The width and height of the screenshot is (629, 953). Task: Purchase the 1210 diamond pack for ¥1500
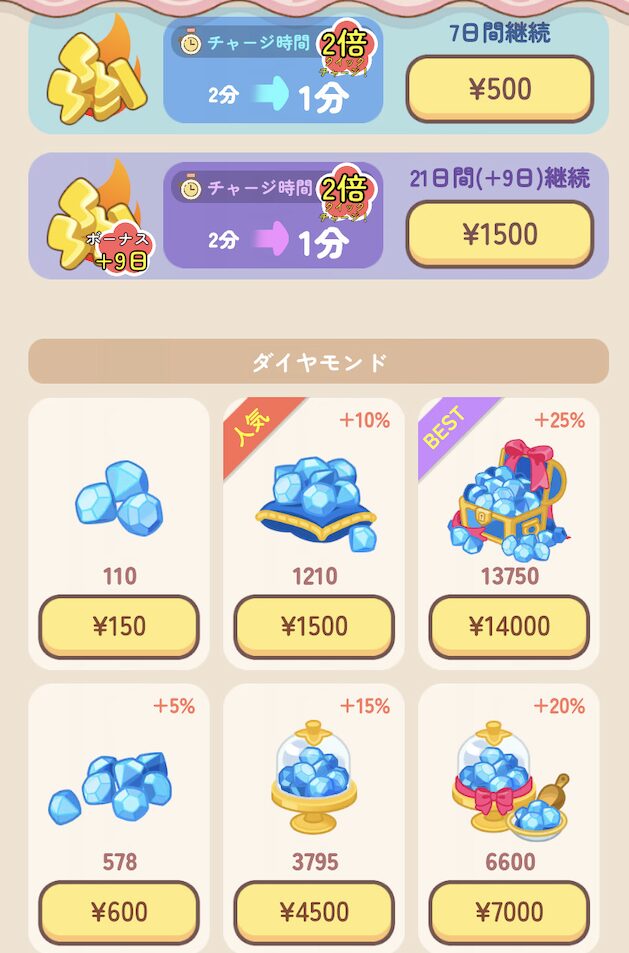click(x=314, y=627)
